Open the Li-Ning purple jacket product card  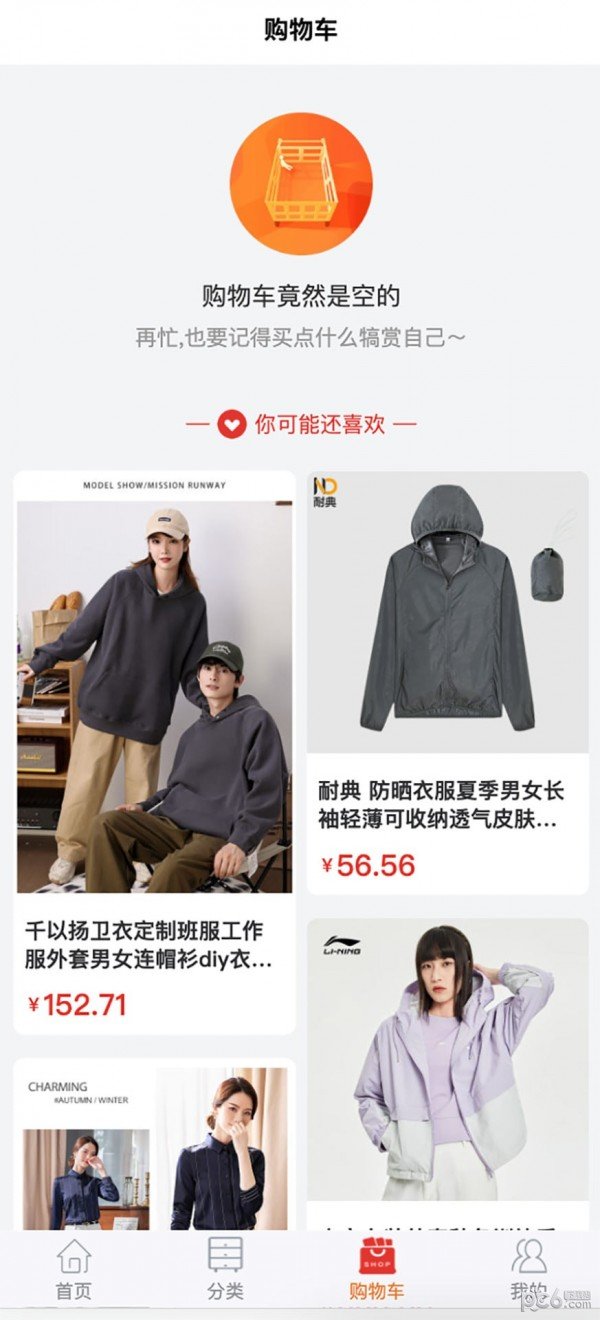447,1070
